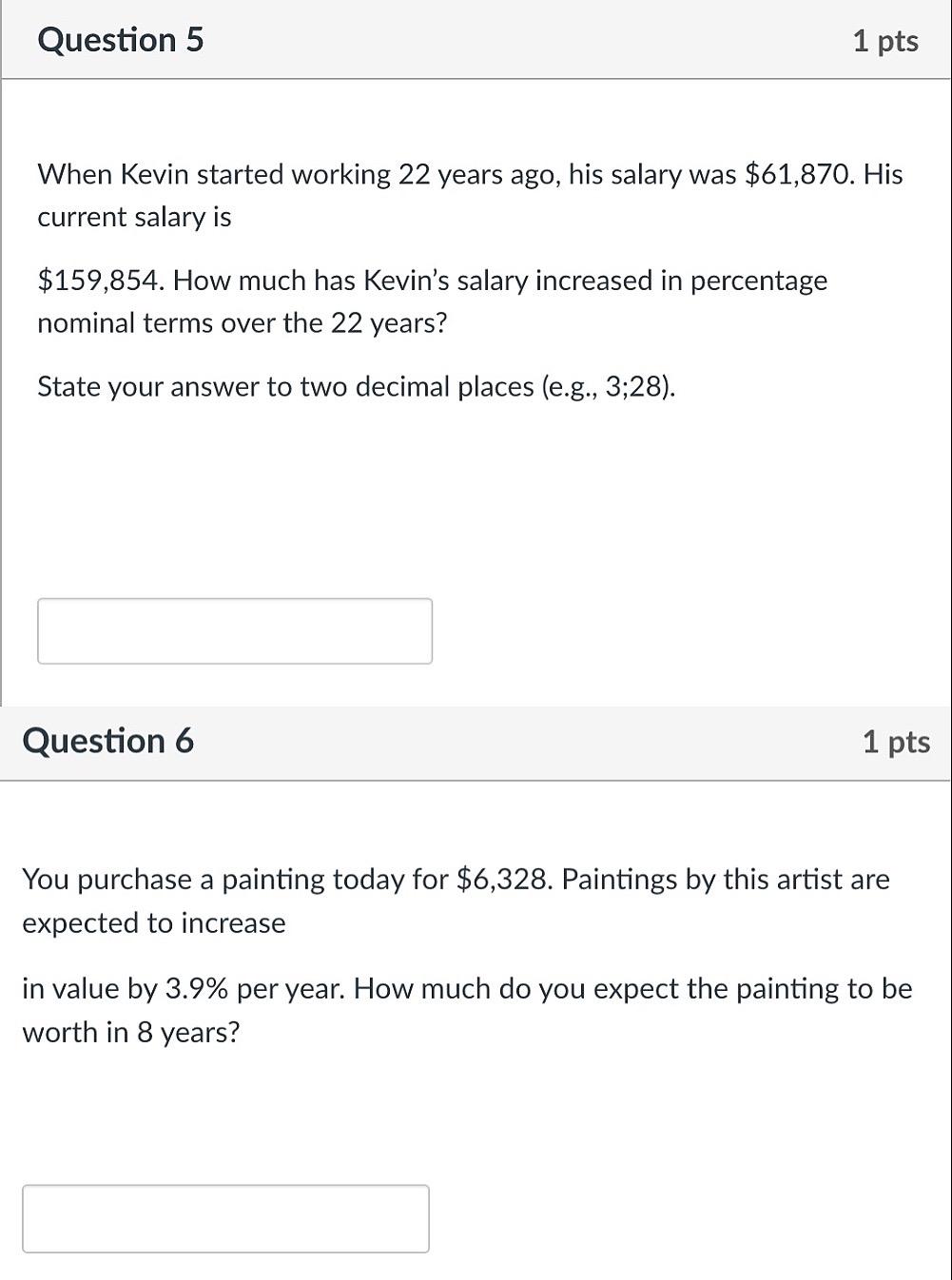Image resolution: width=952 pixels, height=1280 pixels.
Task: Click the gray Question 6 header bar
Action: 476,742
